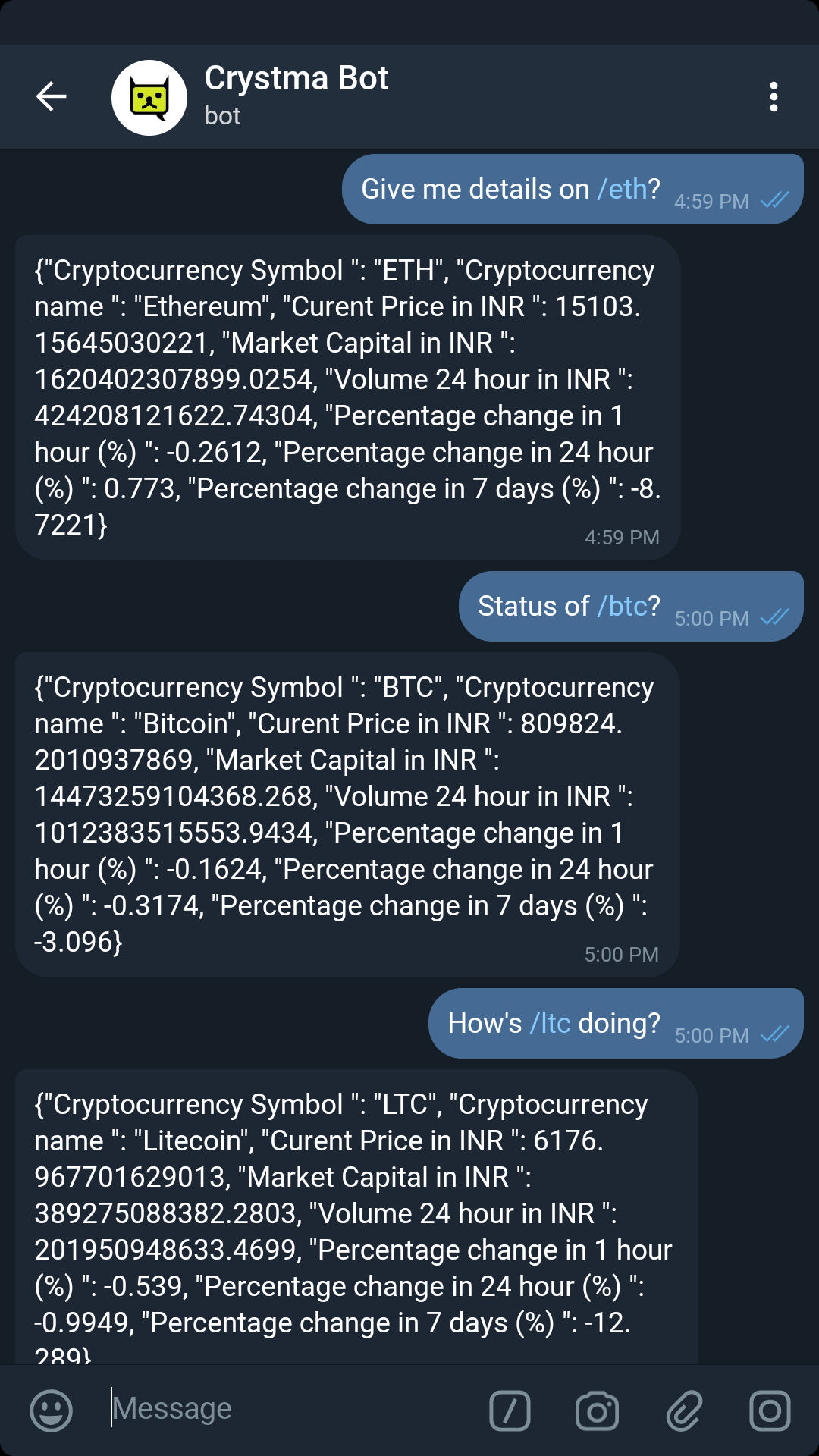Open the bot commands slash icon

510,1408
